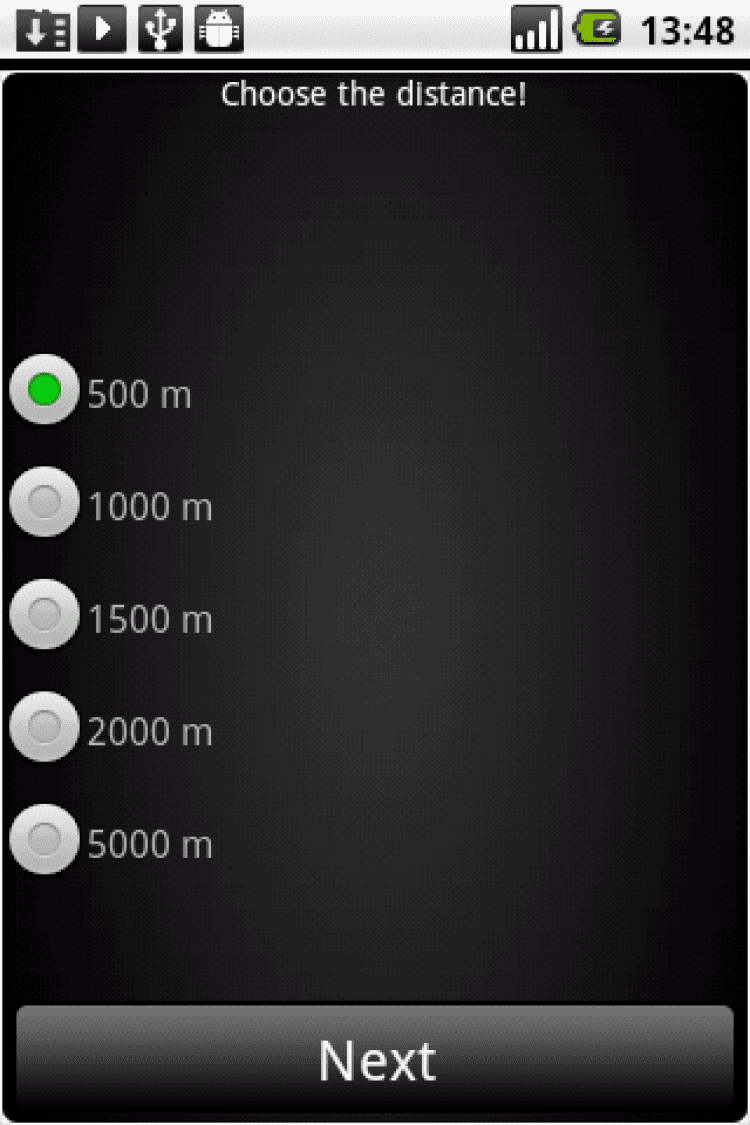Image resolution: width=750 pixels, height=1125 pixels.
Task: Pick 1500 m as the distance
Action: point(44,615)
